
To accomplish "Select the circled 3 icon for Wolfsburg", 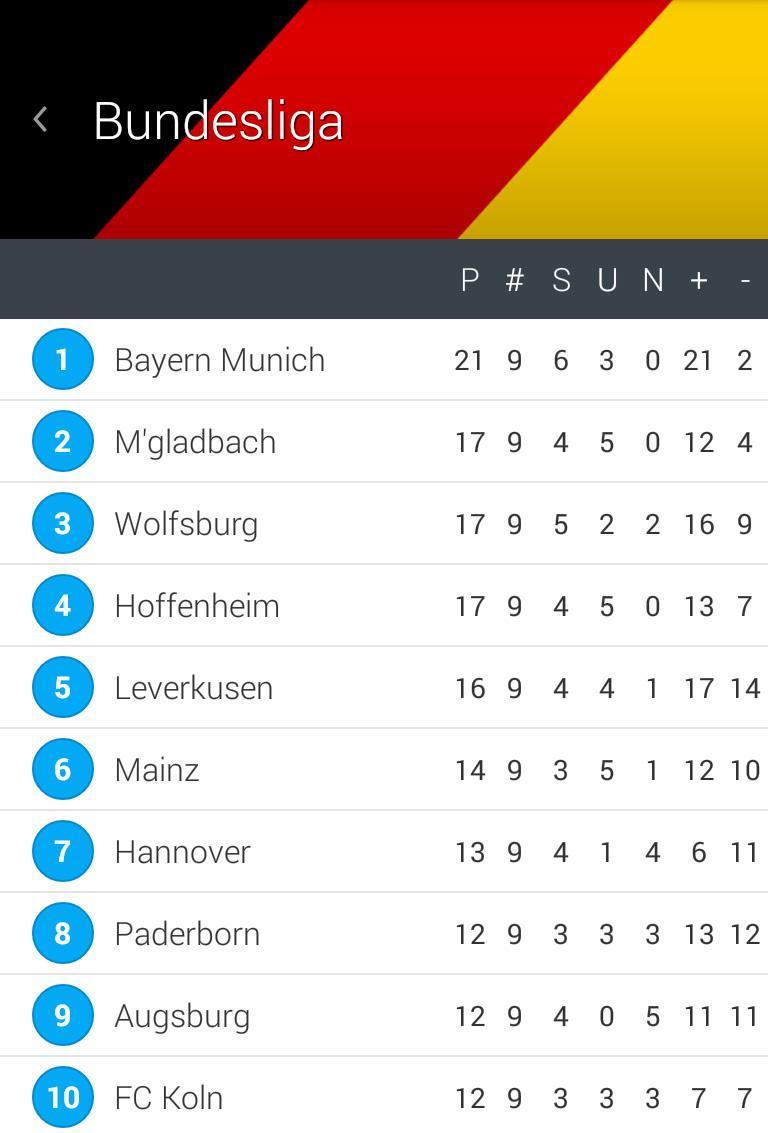I will (x=62, y=523).
